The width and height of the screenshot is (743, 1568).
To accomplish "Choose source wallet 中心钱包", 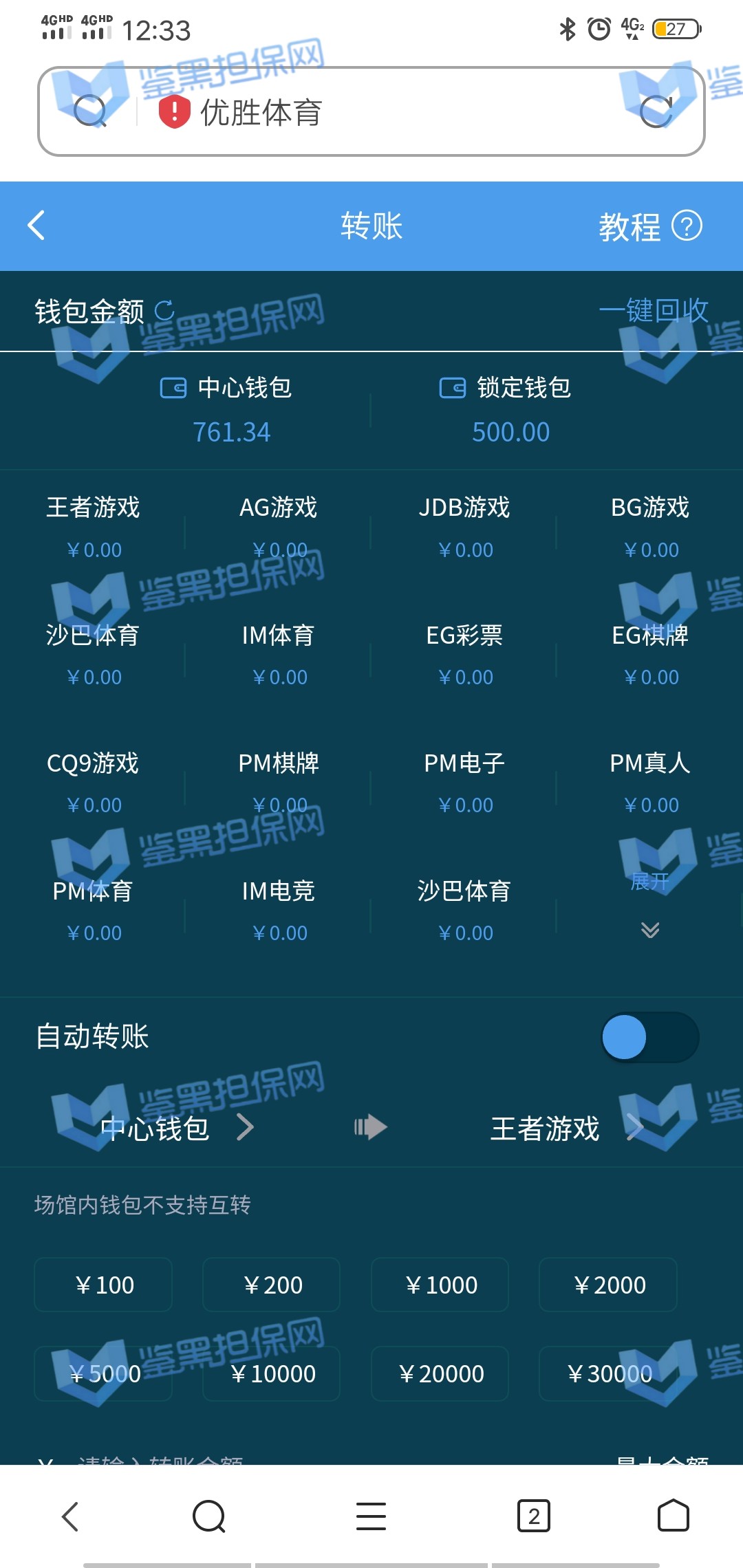I will pos(176,1128).
